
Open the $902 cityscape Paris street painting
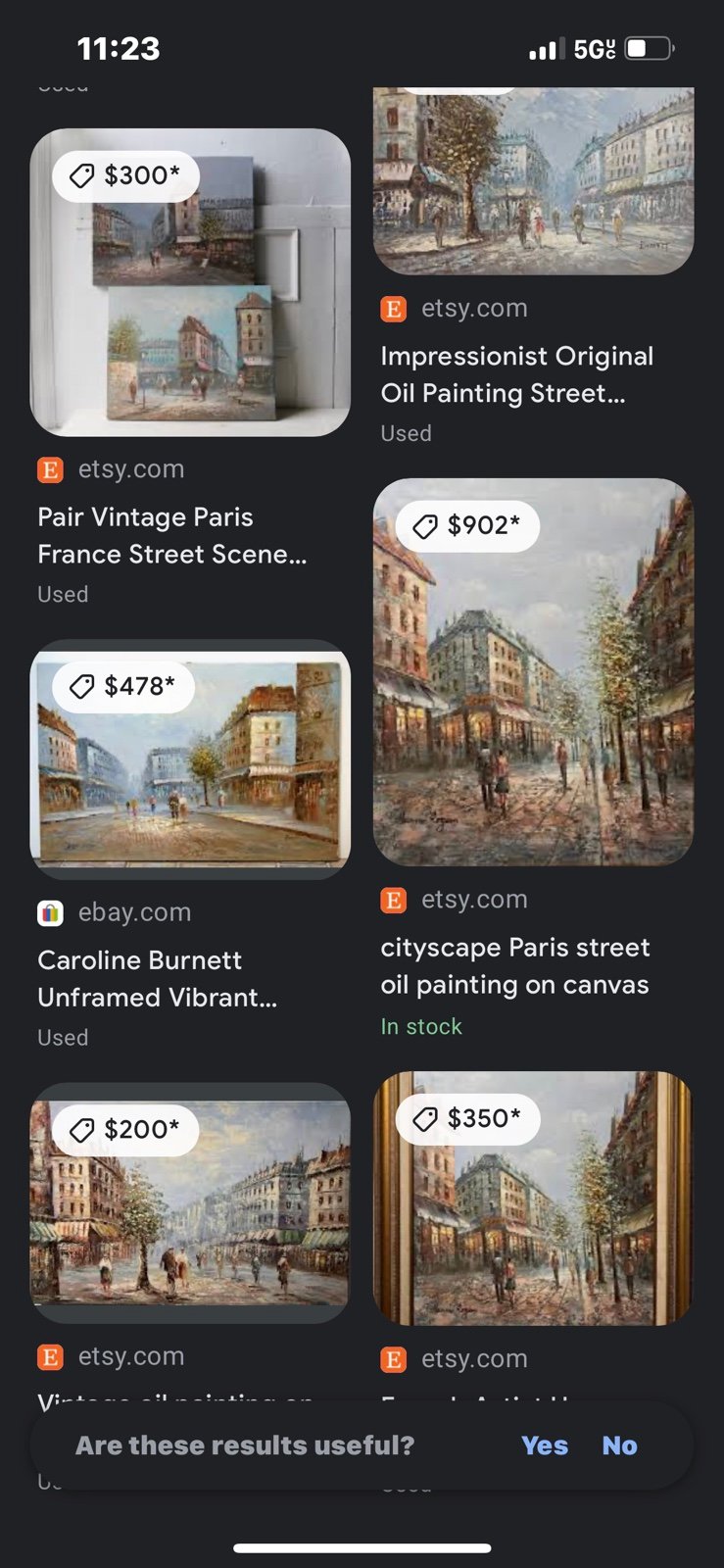(533, 672)
